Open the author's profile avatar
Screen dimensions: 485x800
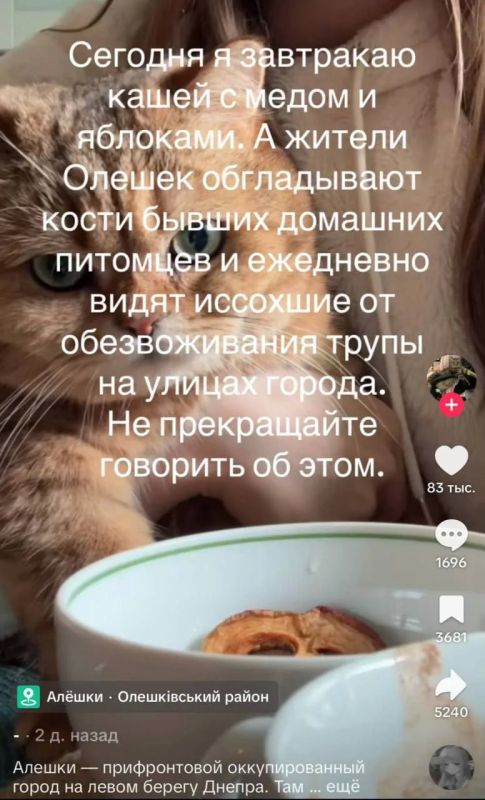[451, 378]
